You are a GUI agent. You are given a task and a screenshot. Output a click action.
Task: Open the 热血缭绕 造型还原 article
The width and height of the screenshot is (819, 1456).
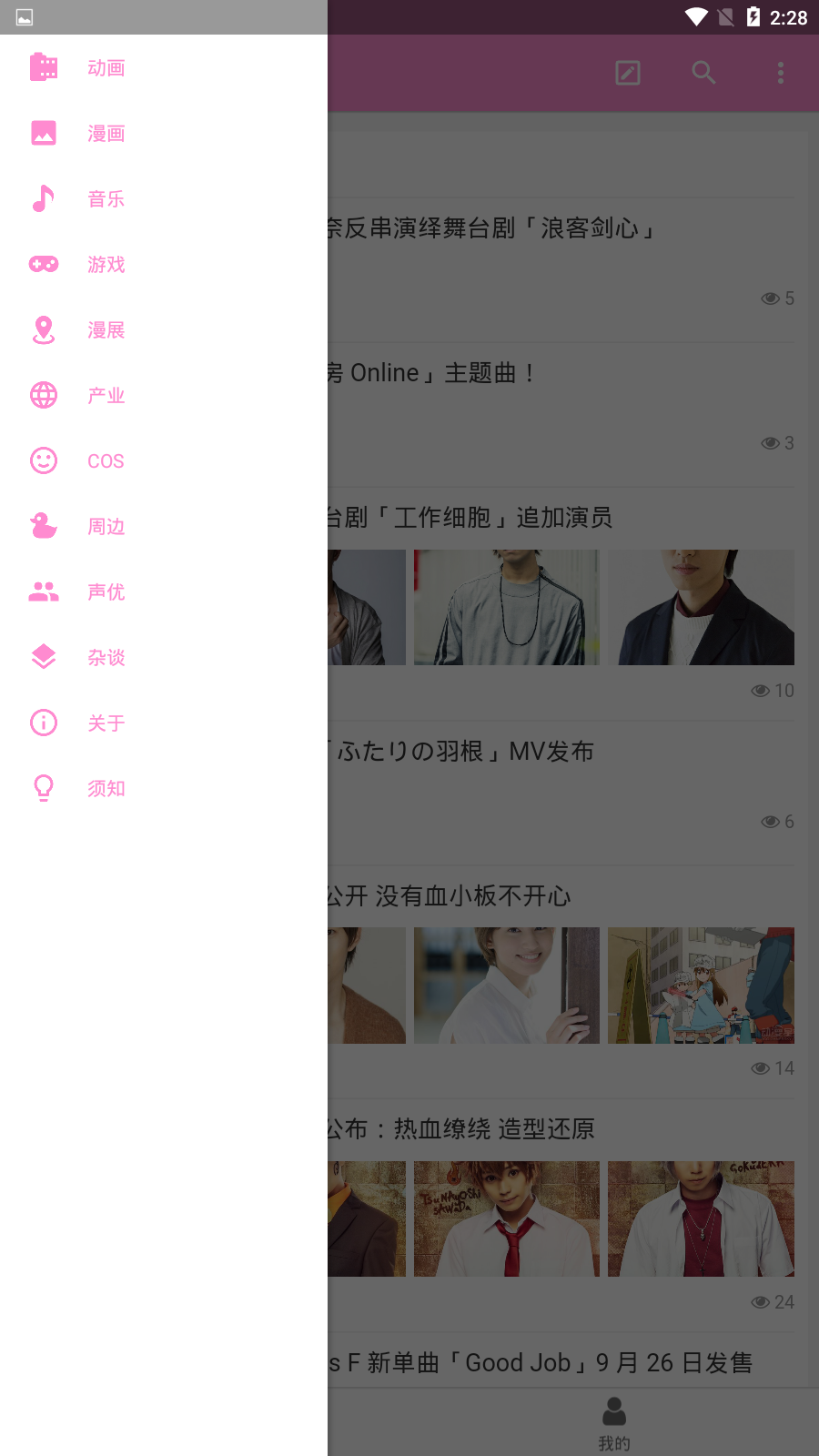coord(500,1129)
